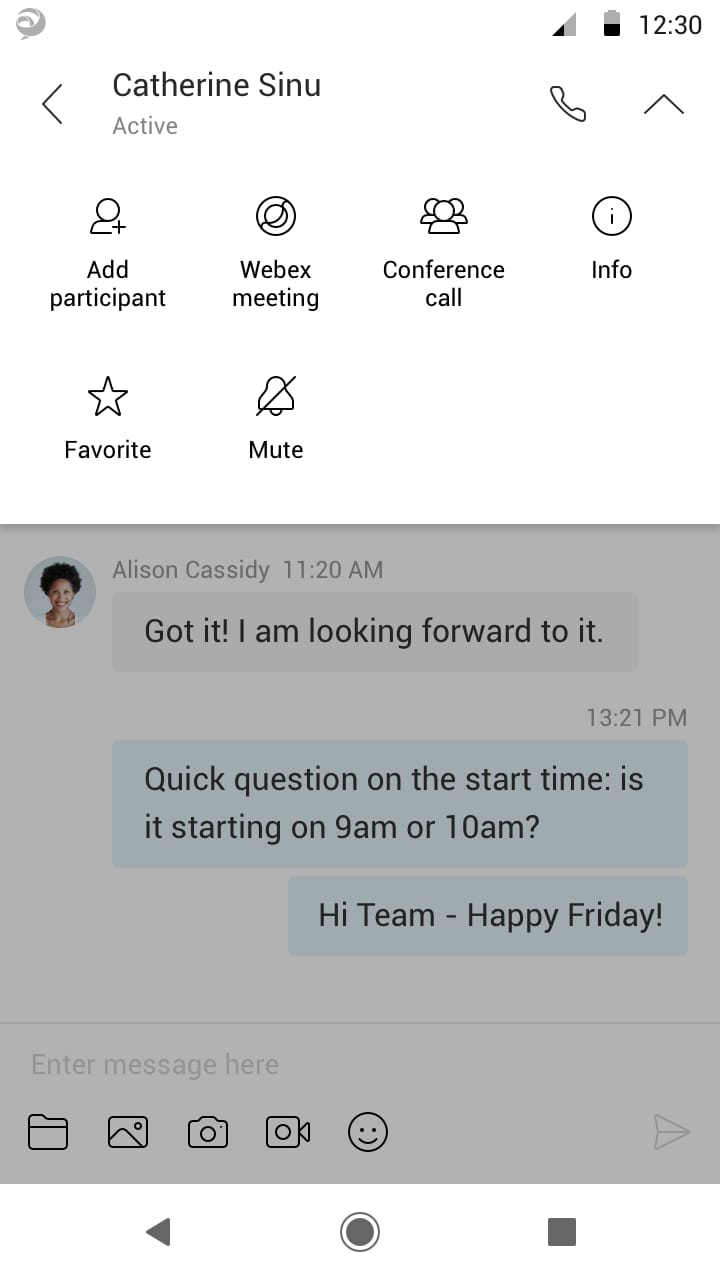Collapse the chat options panel
The width and height of the screenshot is (720, 1280).
(663, 104)
